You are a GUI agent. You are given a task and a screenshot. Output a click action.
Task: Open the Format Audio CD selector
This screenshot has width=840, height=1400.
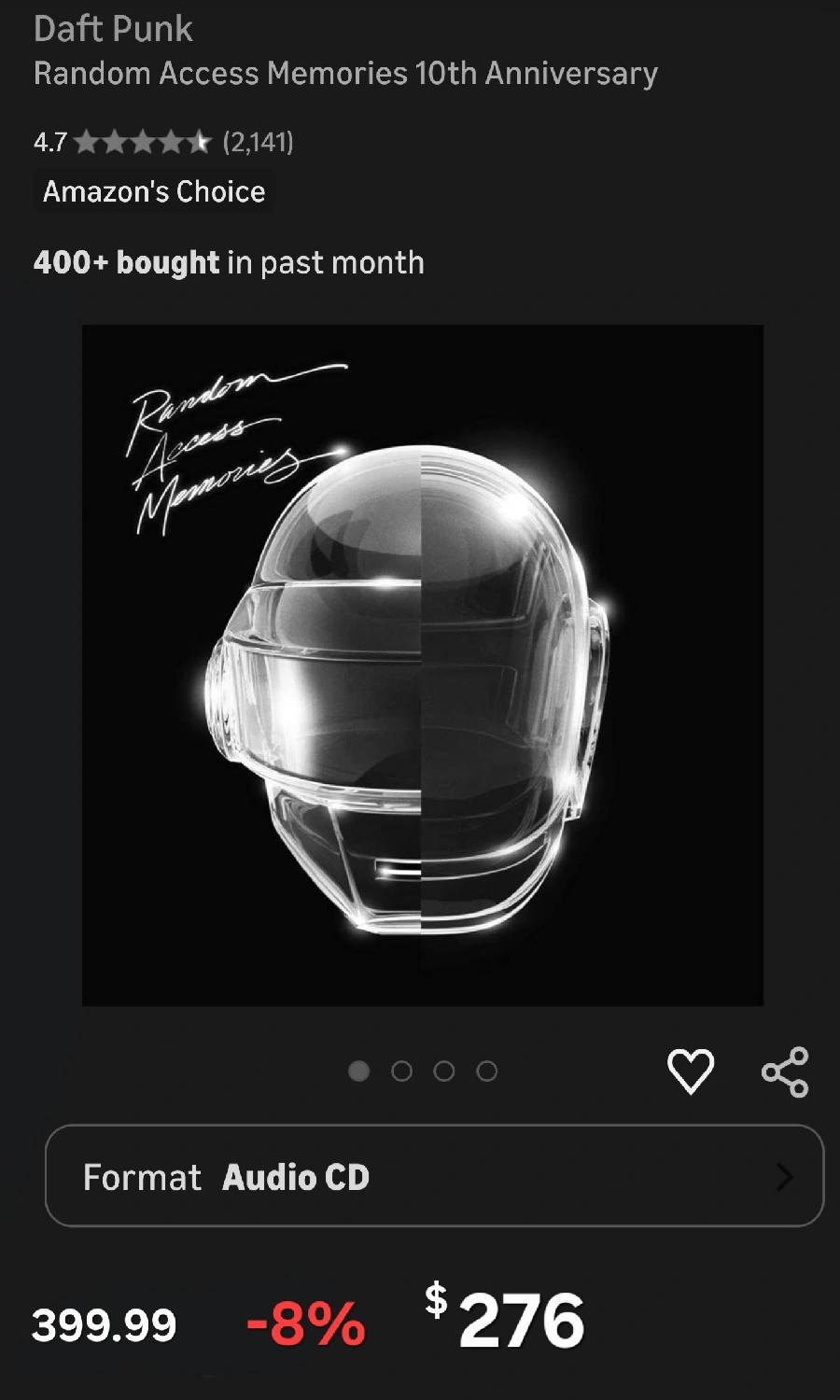point(434,1176)
